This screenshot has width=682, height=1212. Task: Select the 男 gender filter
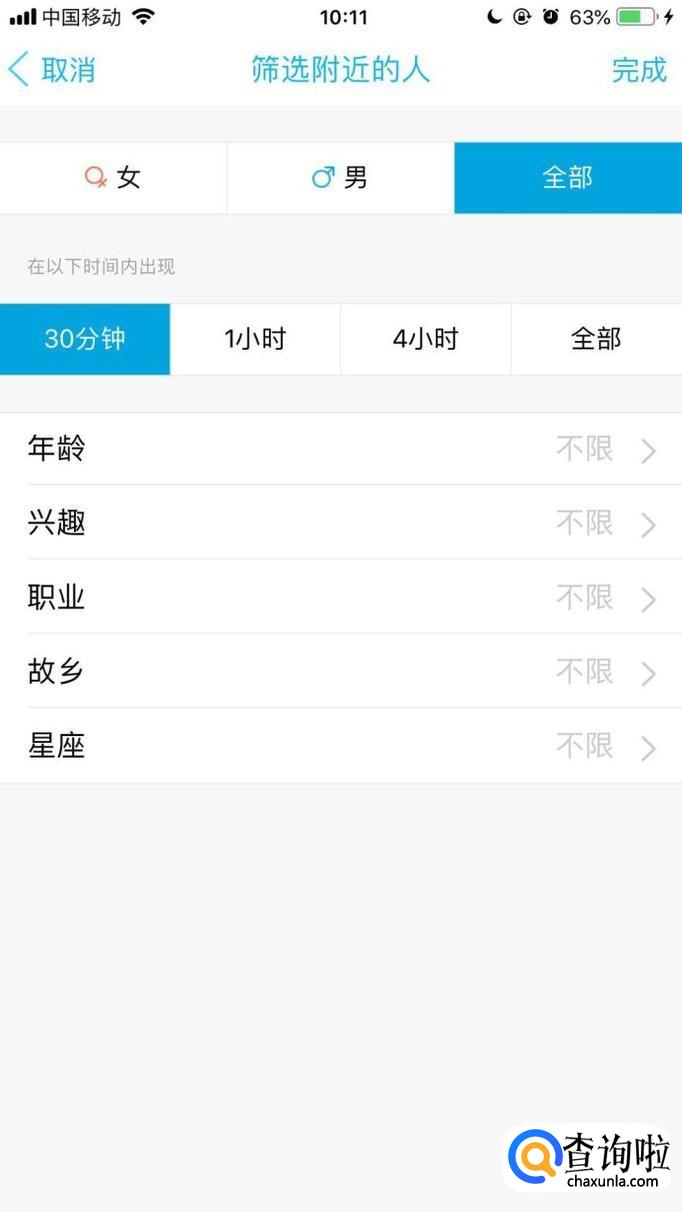coord(340,178)
